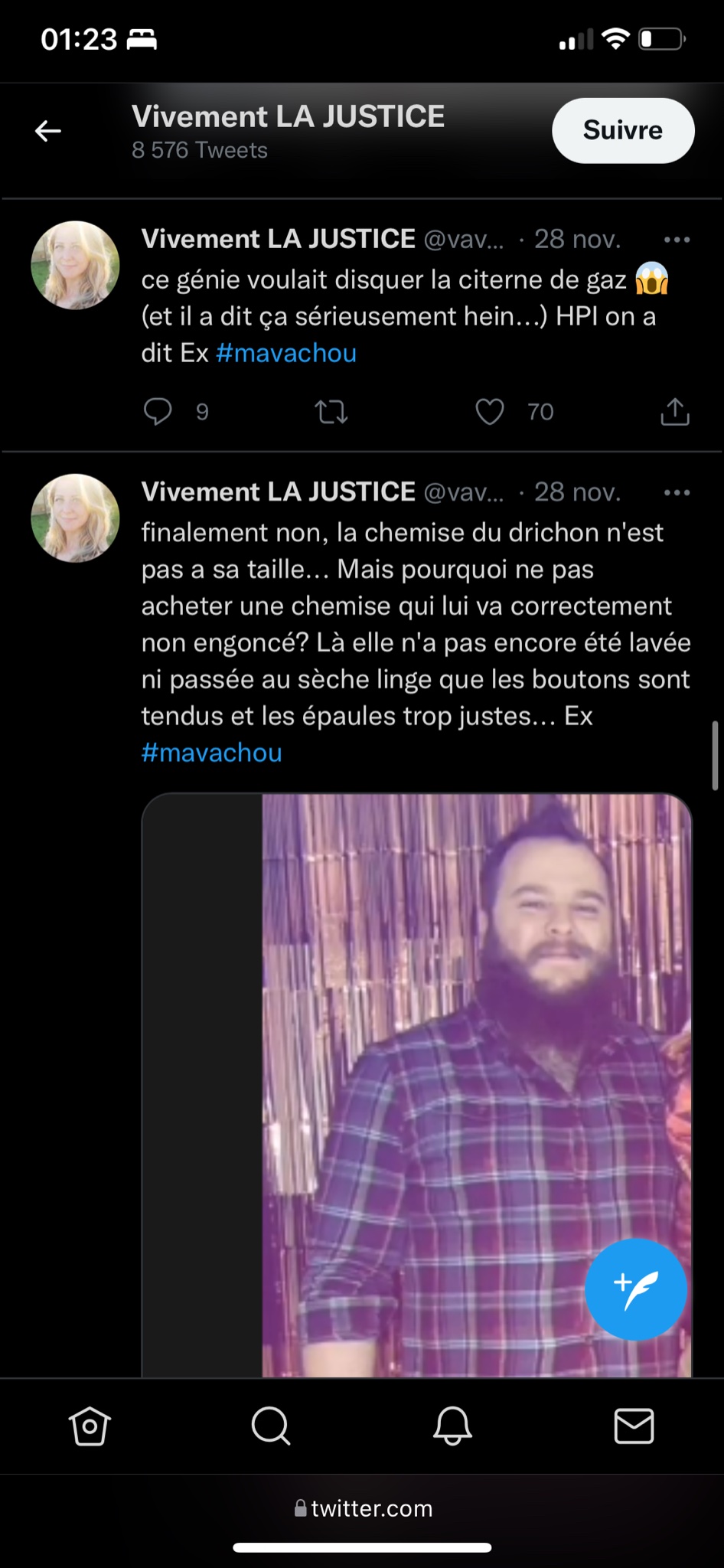Open the Notifications tab
The width and height of the screenshot is (724, 1568).
pyautogui.click(x=452, y=1426)
